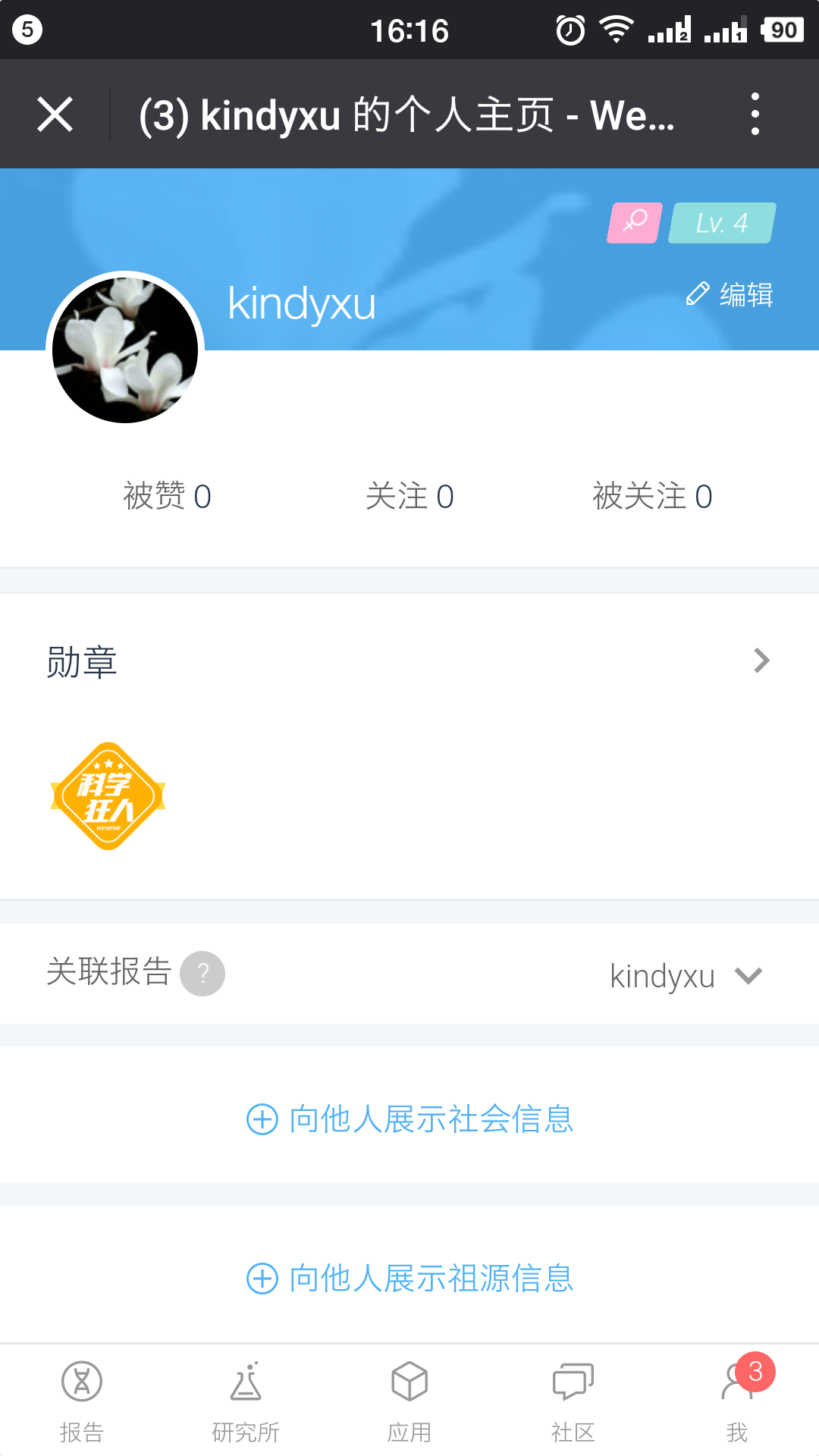The image size is (819, 1456).
Task: Show help for 关联报告
Action: [202, 974]
